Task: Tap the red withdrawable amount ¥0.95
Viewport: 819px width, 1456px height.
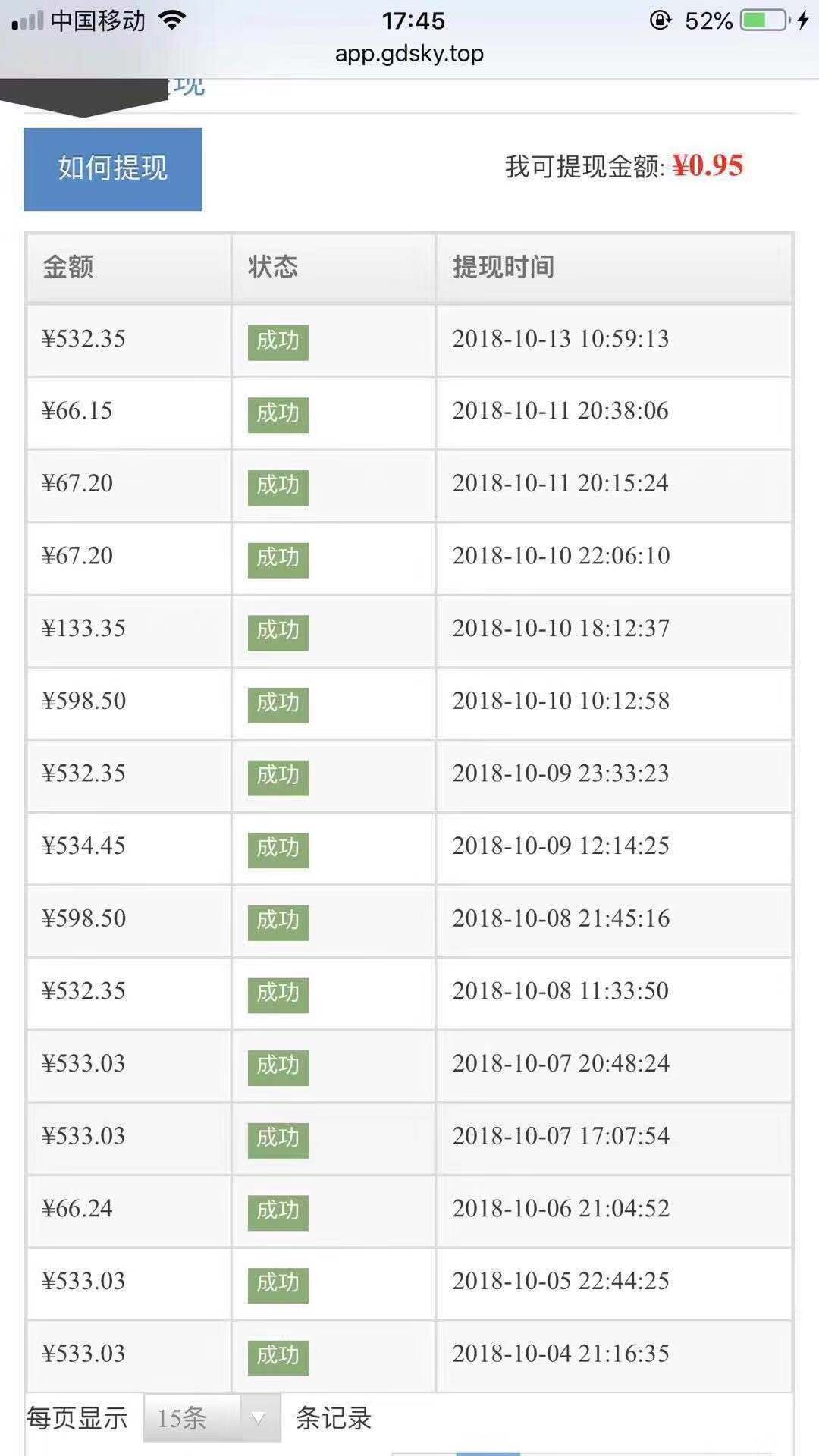Action: 707,167
